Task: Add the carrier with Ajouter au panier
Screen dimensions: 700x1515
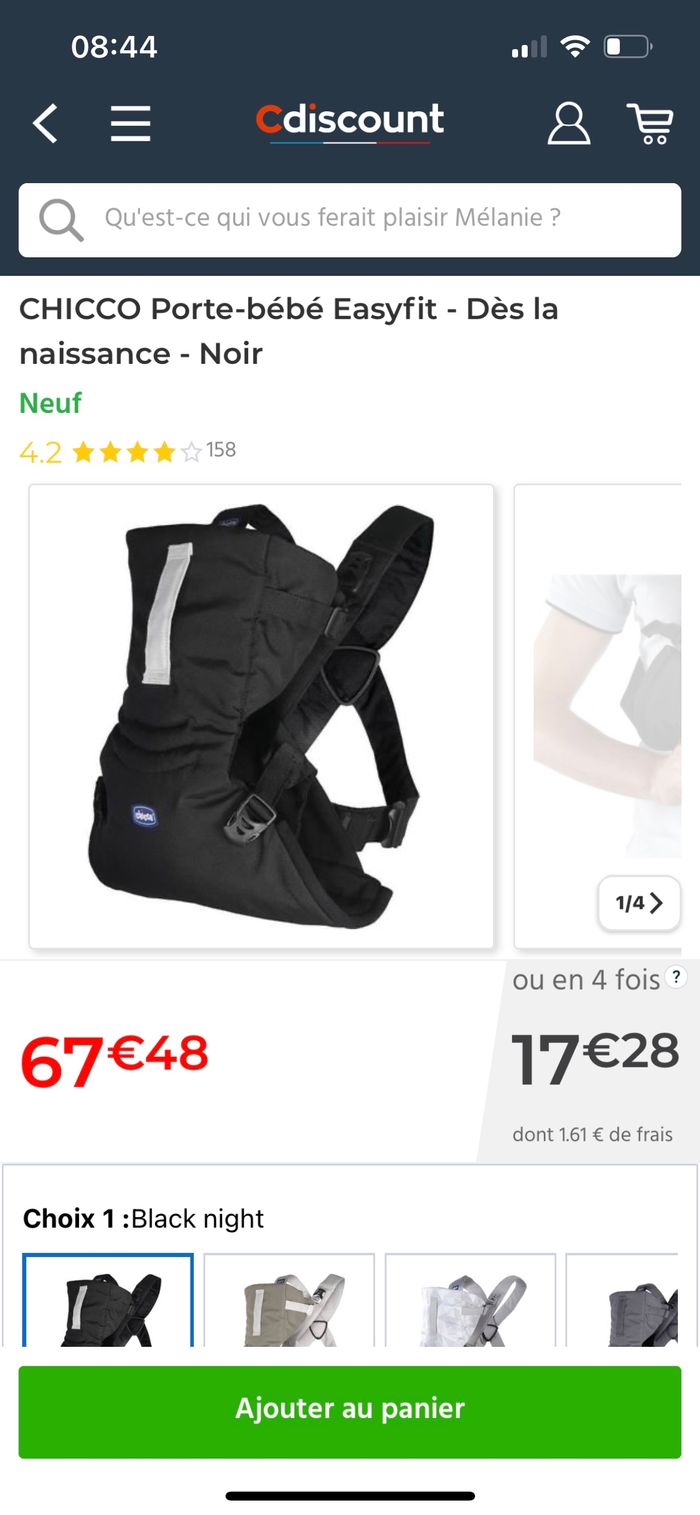Action: (350, 1411)
